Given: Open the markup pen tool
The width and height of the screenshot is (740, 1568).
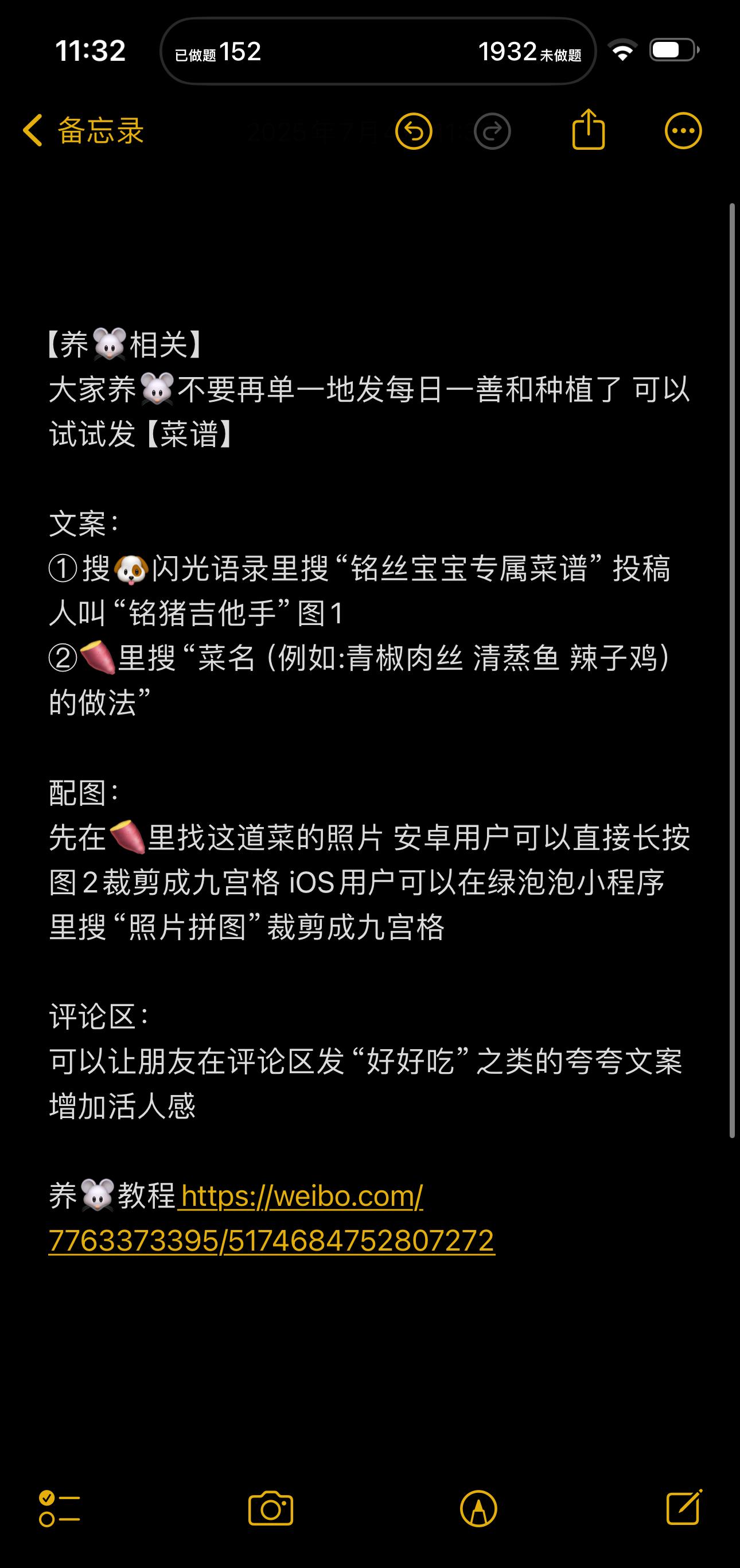Looking at the screenshot, I should coord(478,1509).
